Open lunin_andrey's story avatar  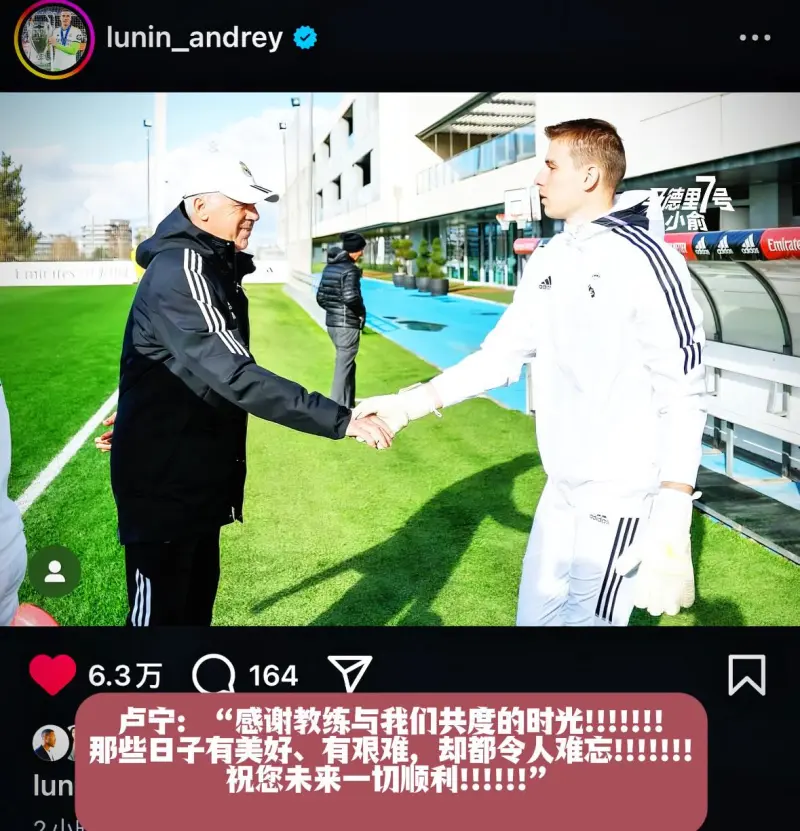tap(54, 39)
